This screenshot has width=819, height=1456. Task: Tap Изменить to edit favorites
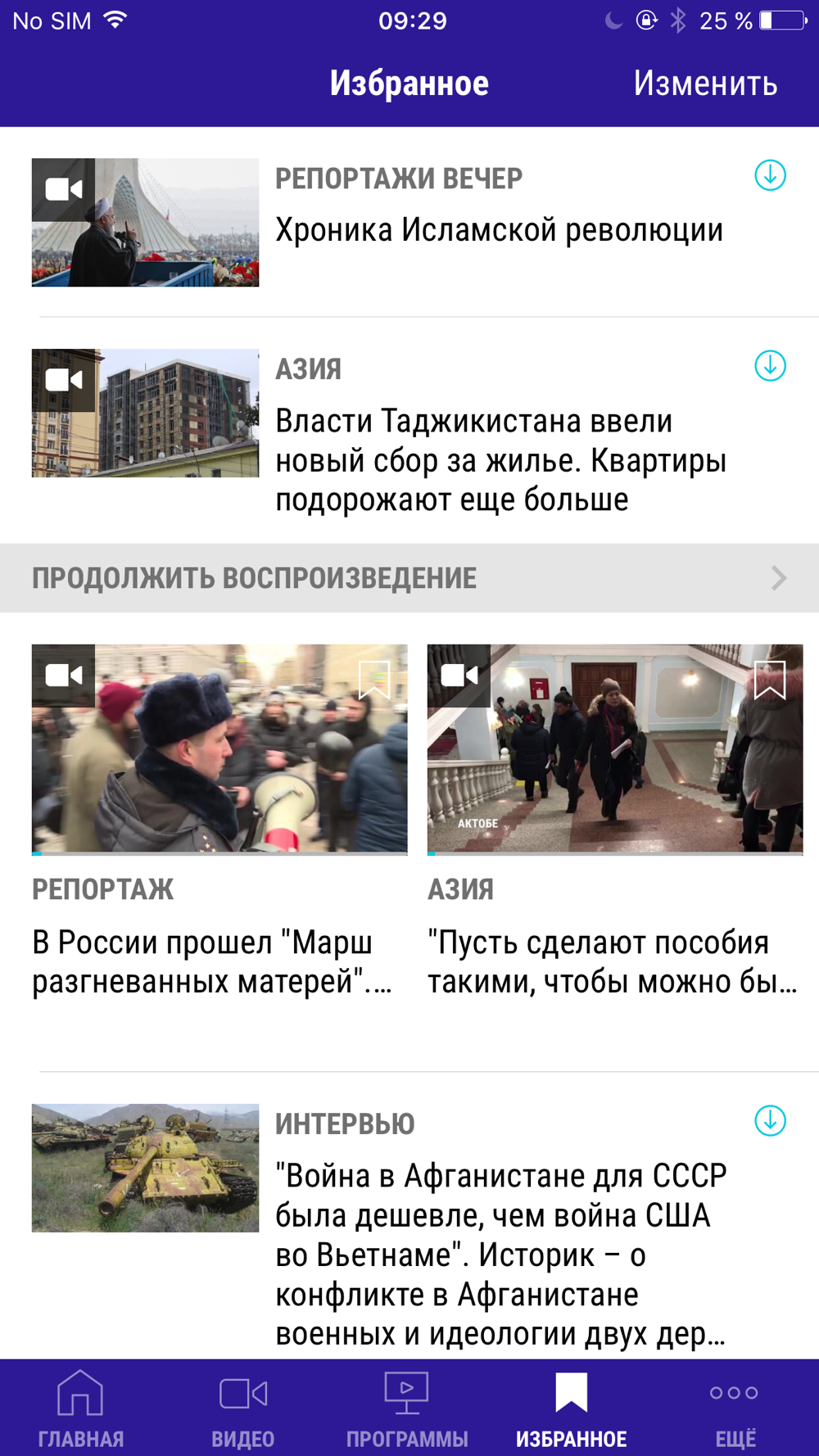pyautogui.click(x=705, y=84)
